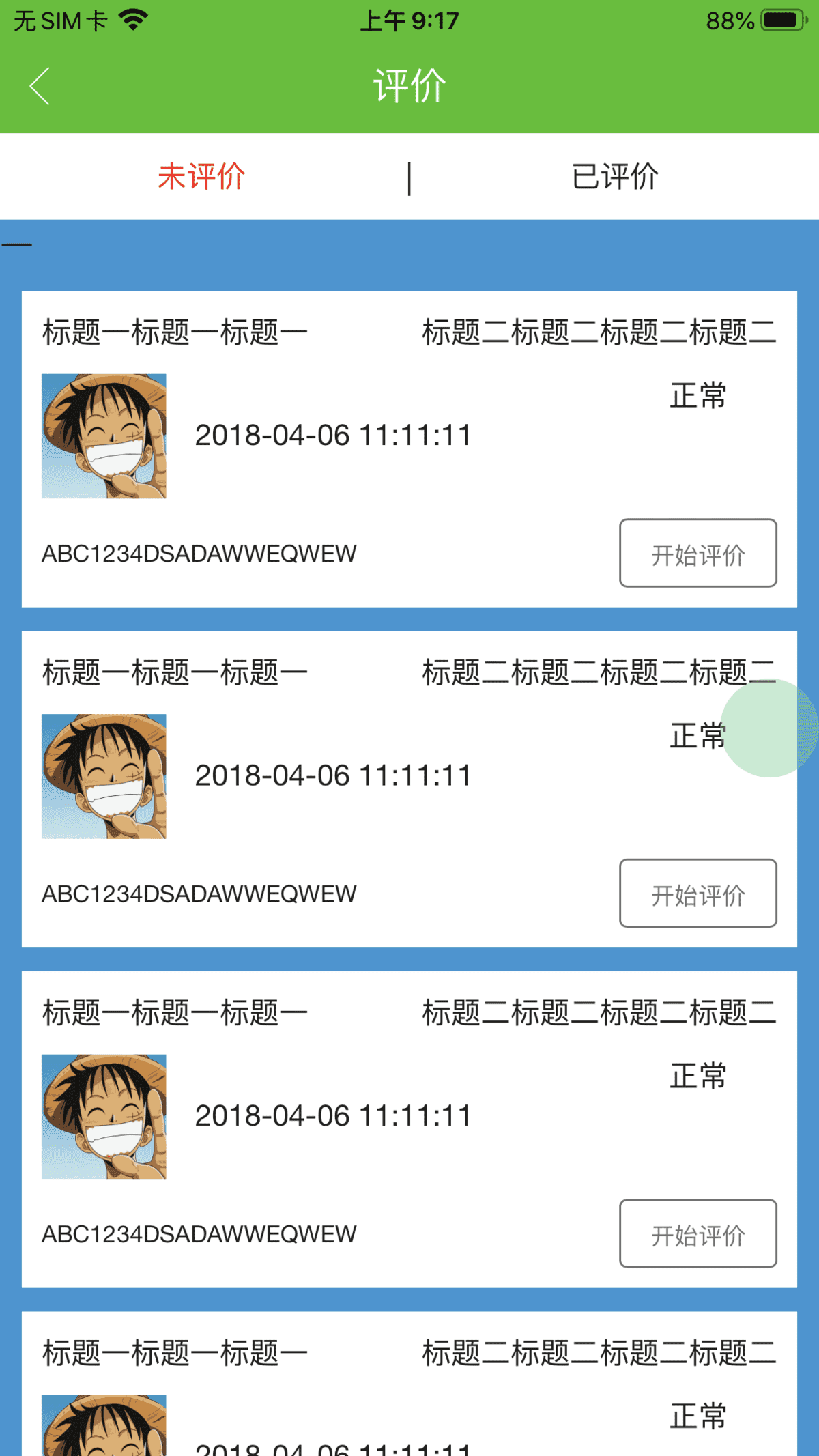Switch to the 已评价 tab
This screenshot has width=819, height=1456.
615,177
